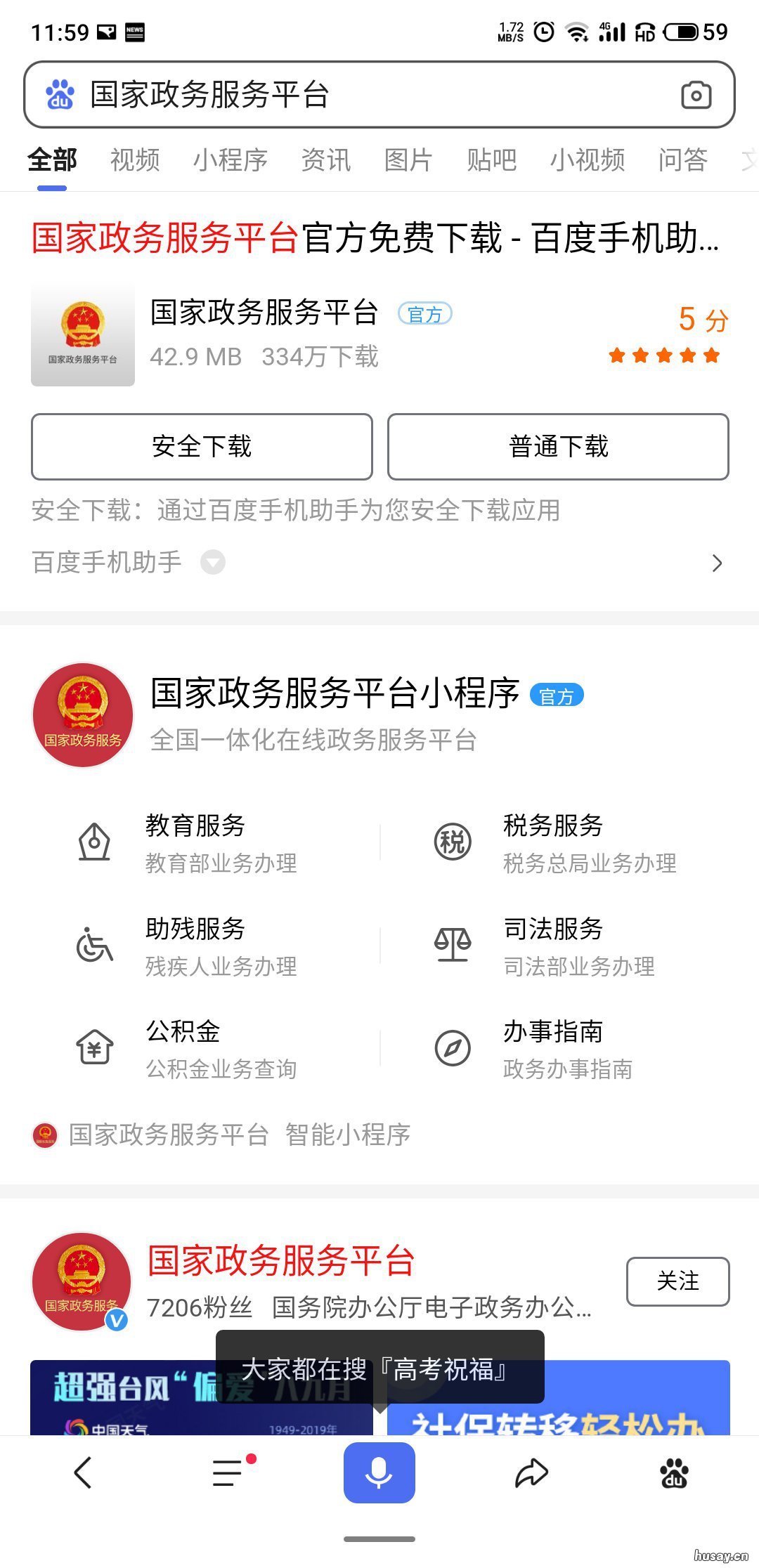Viewport: 759px width, 1568px height.
Task: Expand the 百度手机助手 dropdown arrow
Action: click(x=213, y=563)
